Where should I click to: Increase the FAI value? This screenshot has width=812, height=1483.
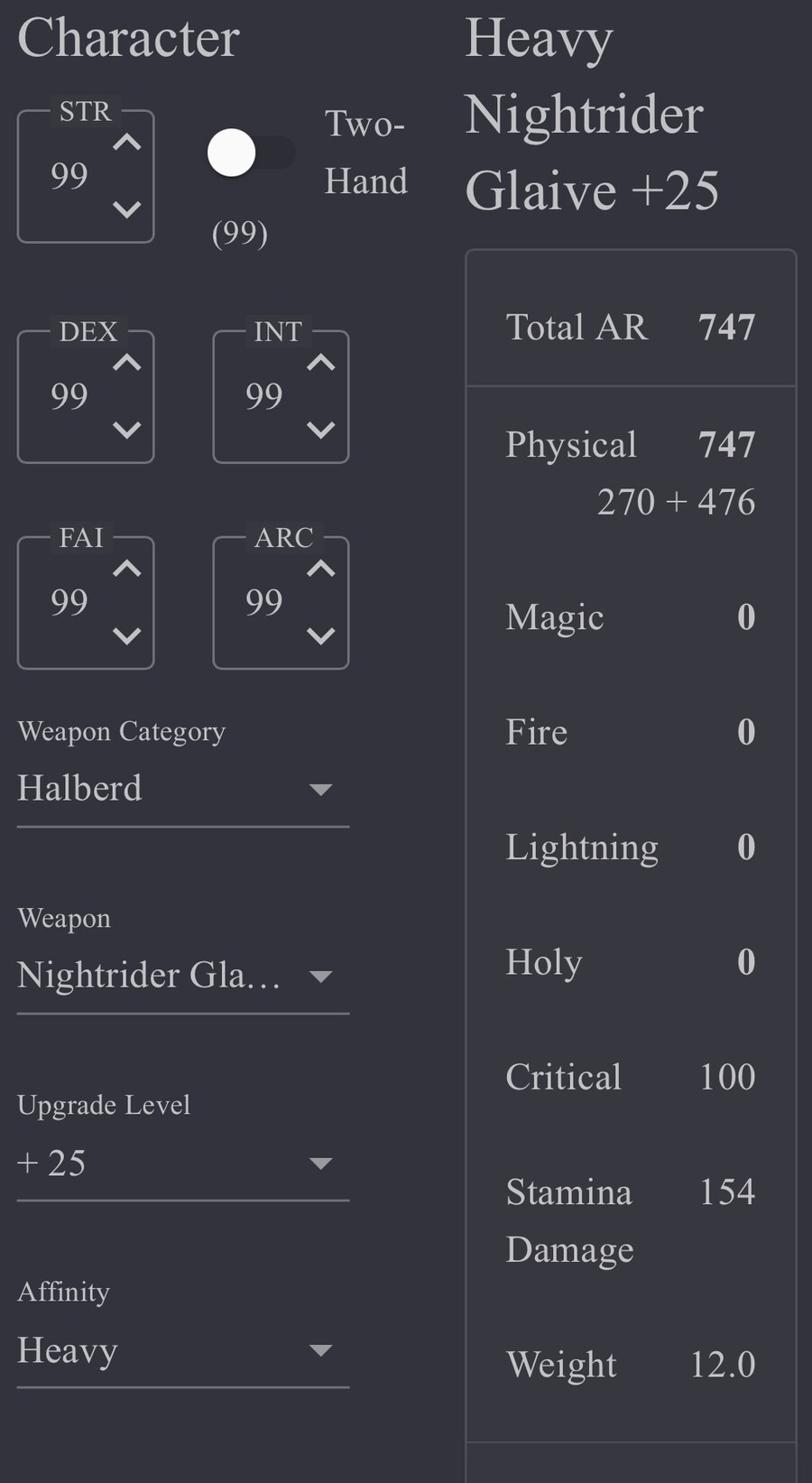[x=127, y=569]
